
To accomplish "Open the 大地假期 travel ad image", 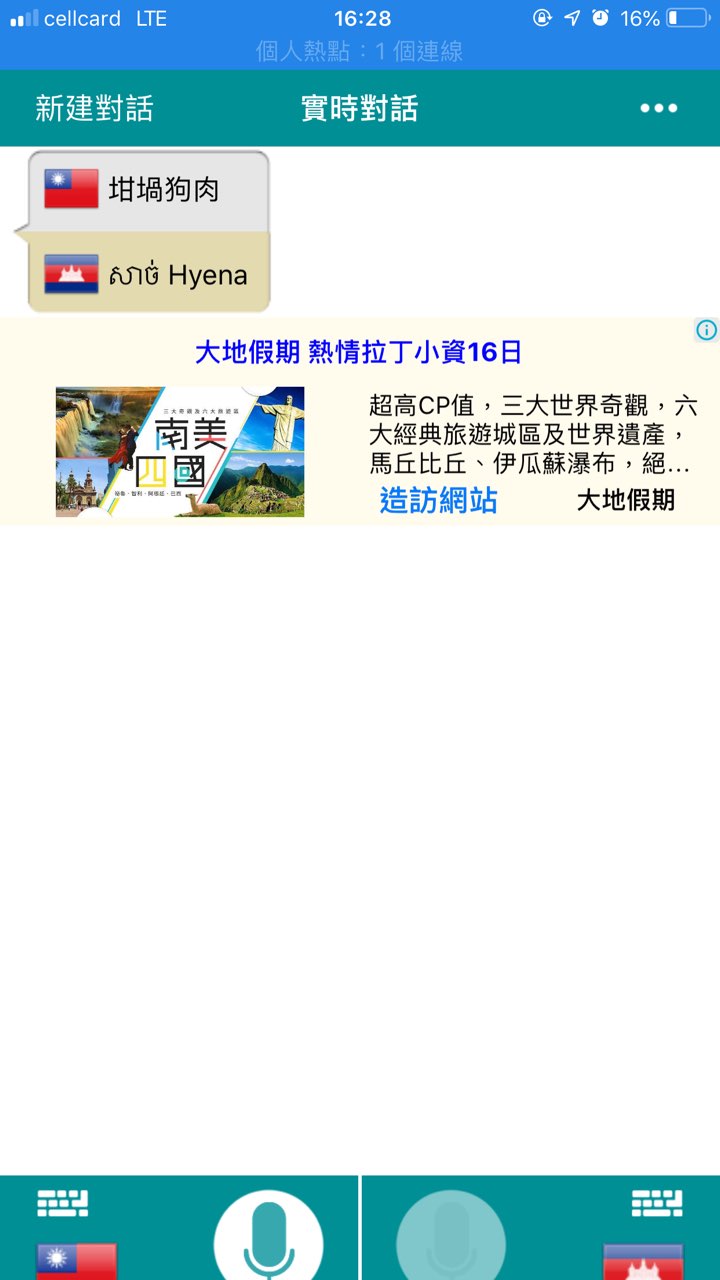I will click(180, 452).
